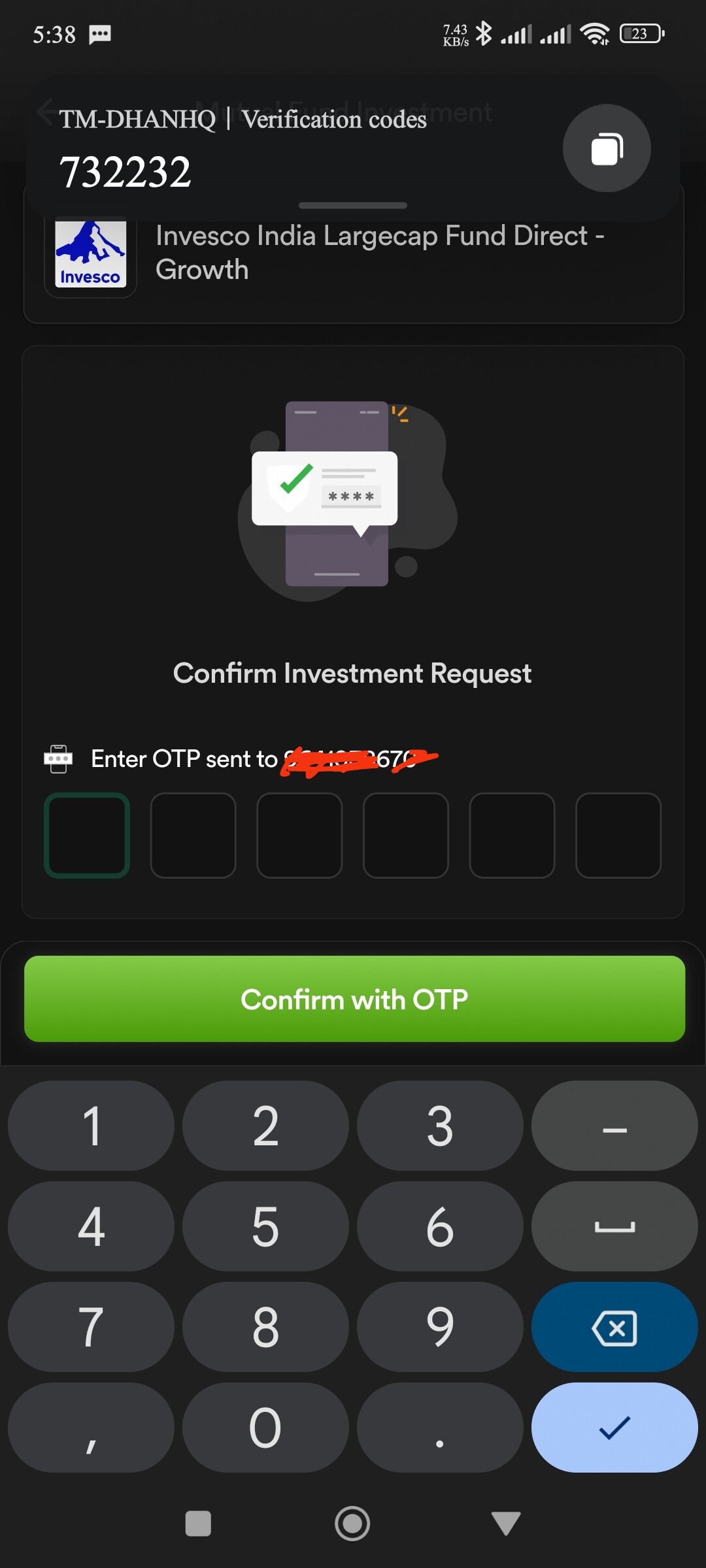Go to home via navigation bar
This screenshot has height=1568, width=706.
coord(352,1524)
